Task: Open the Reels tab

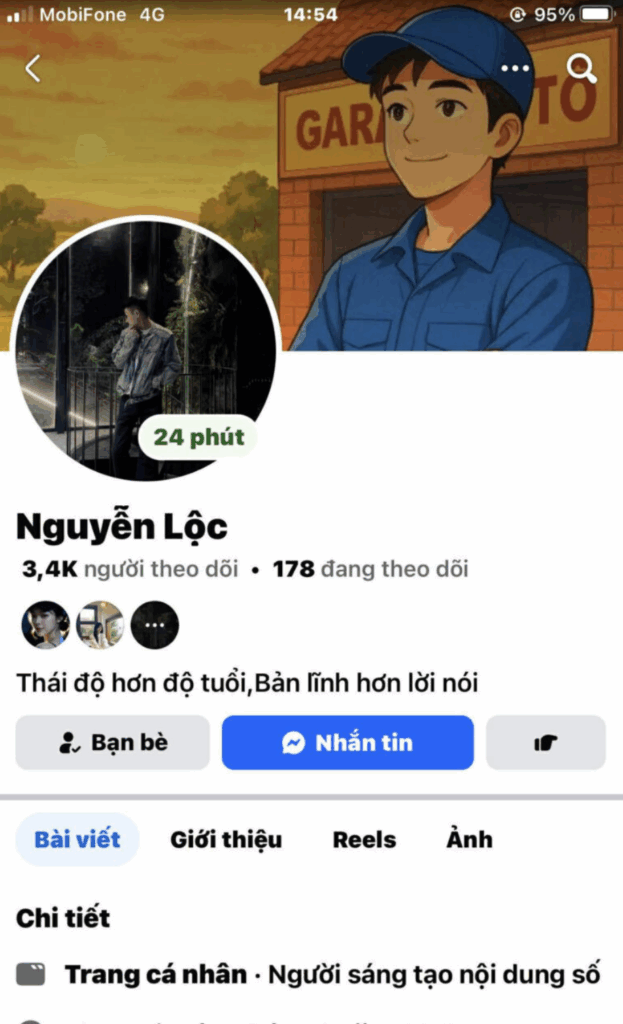Action: pyautogui.click(x=364, y=840)
